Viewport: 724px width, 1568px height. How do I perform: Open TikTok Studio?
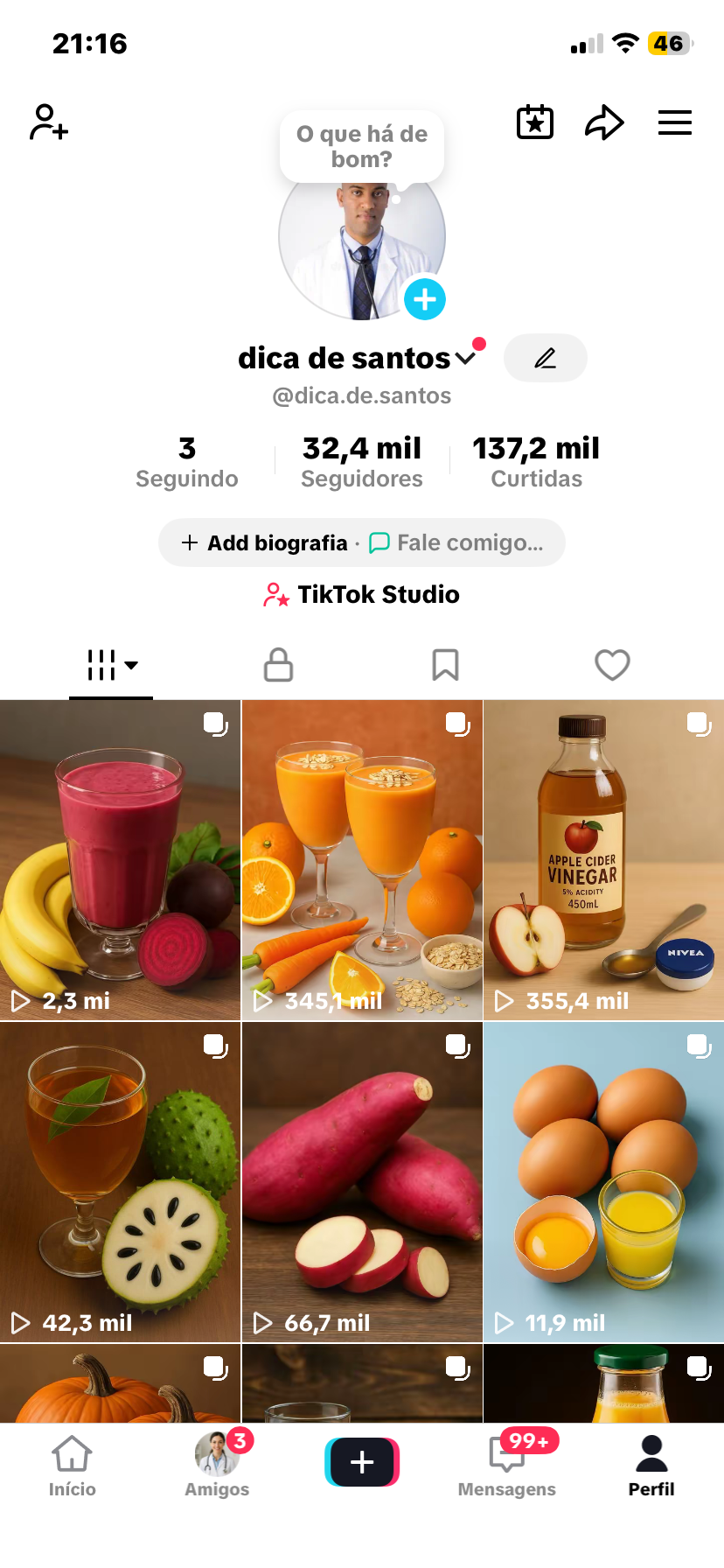click(362, 595)
